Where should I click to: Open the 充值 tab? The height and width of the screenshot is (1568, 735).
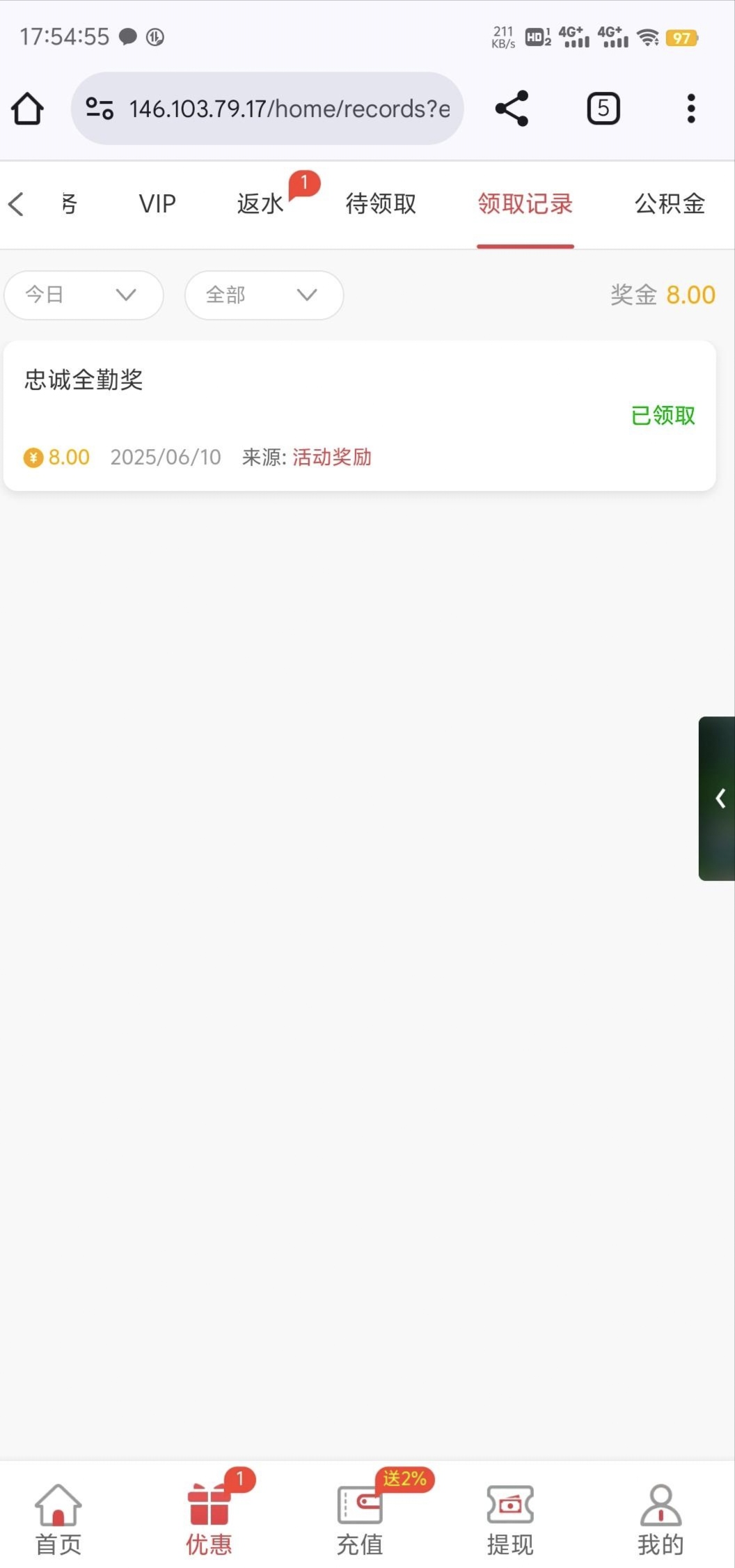(x=360, y=1519)
